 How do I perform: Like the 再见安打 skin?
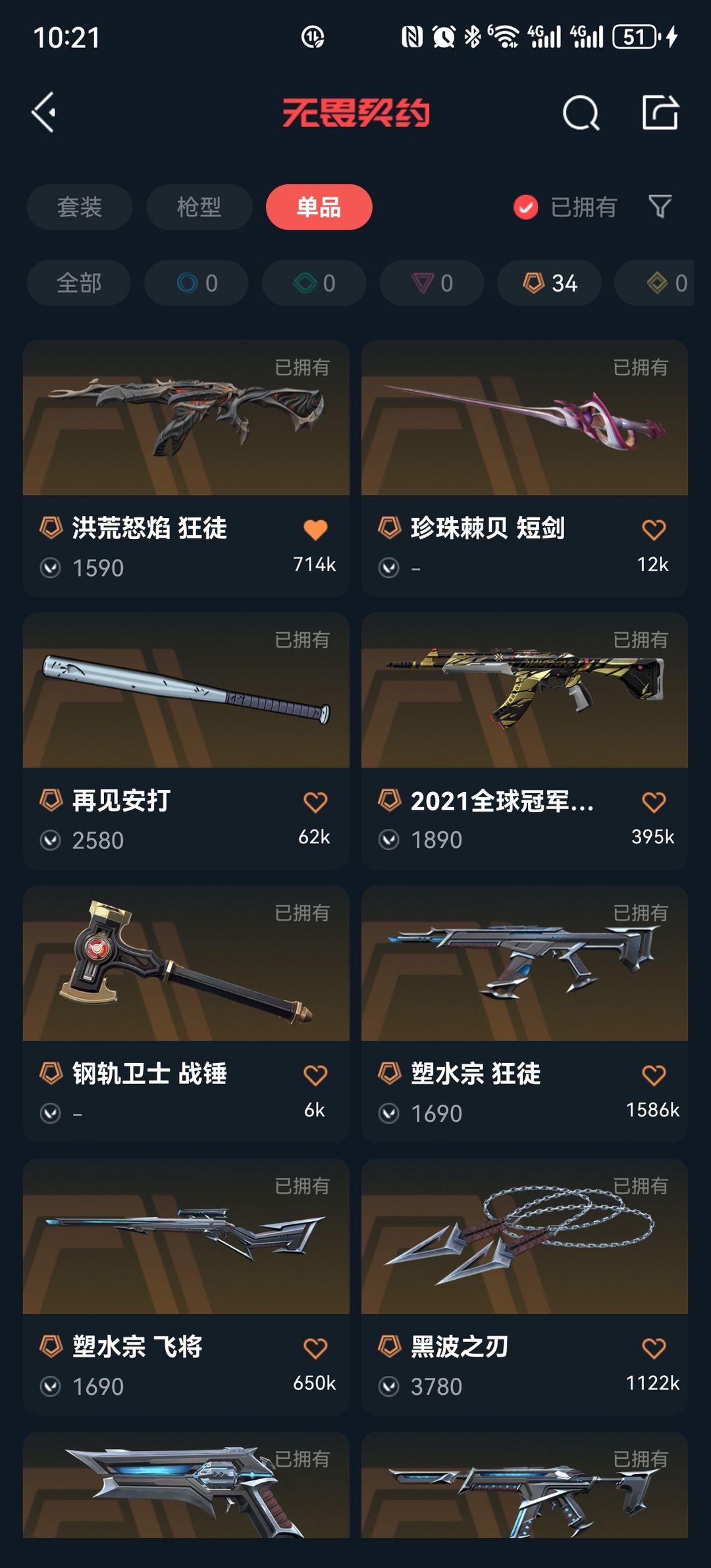click(315, 802)
